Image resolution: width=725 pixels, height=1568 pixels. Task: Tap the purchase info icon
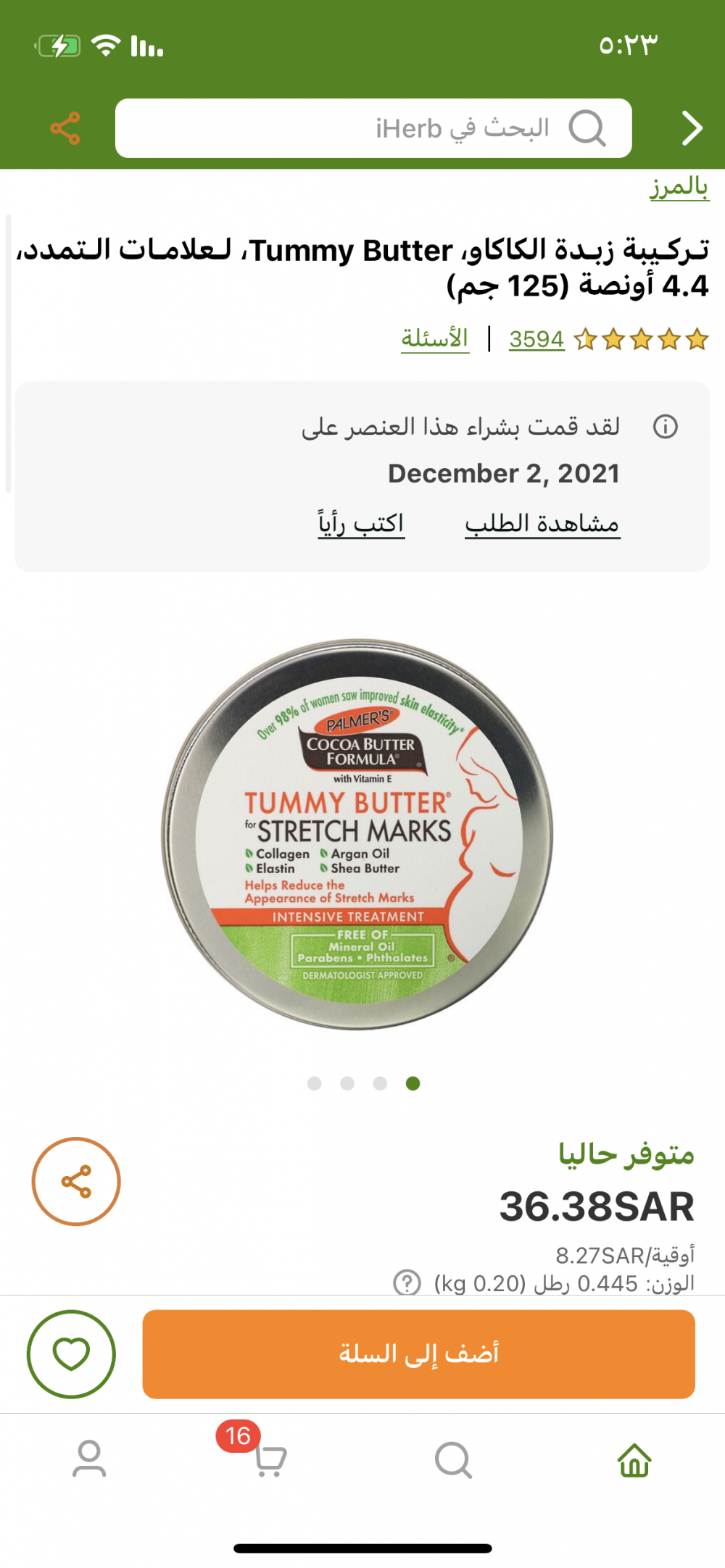point(665,427)
